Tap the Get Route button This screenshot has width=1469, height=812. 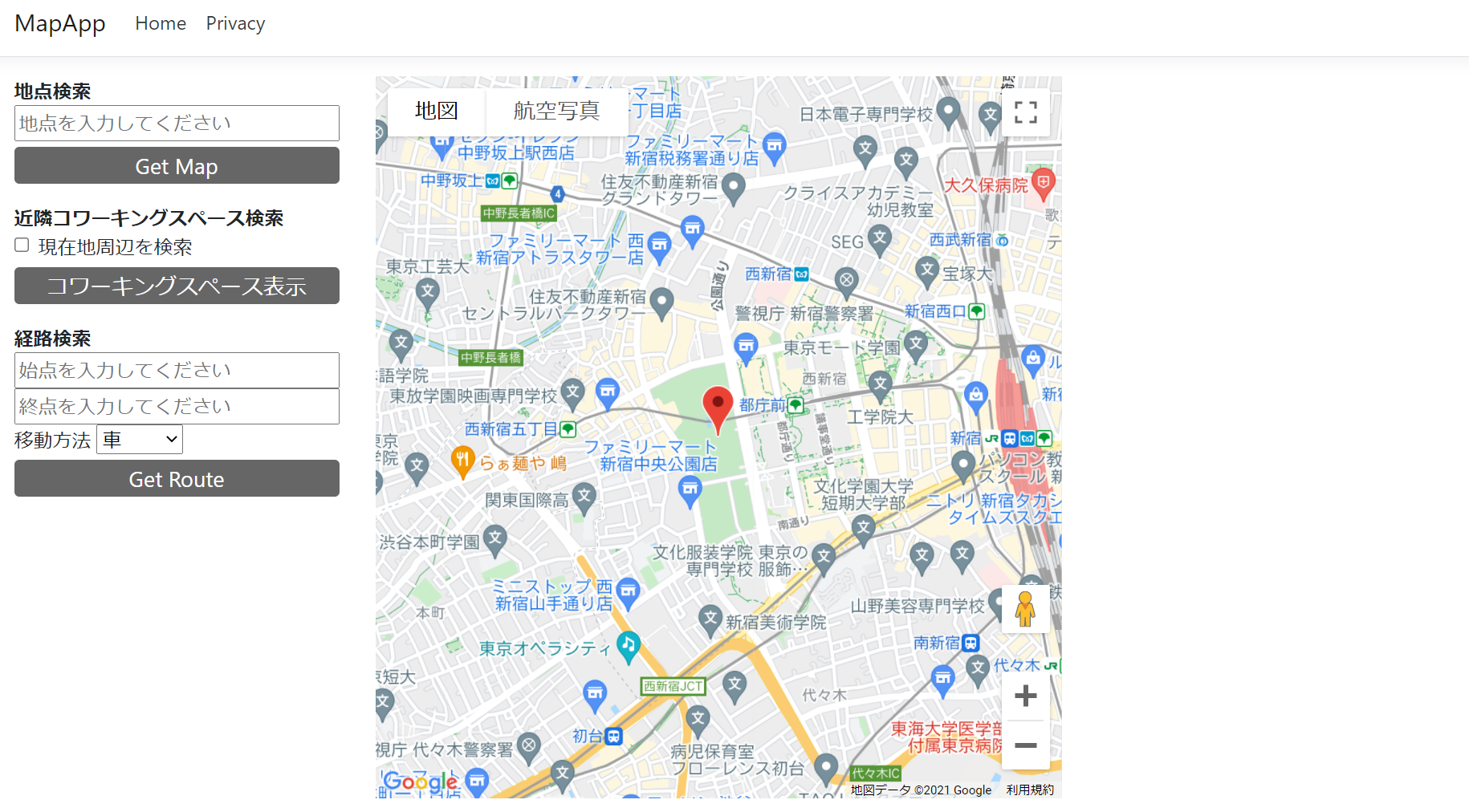(x=177, y=479)
